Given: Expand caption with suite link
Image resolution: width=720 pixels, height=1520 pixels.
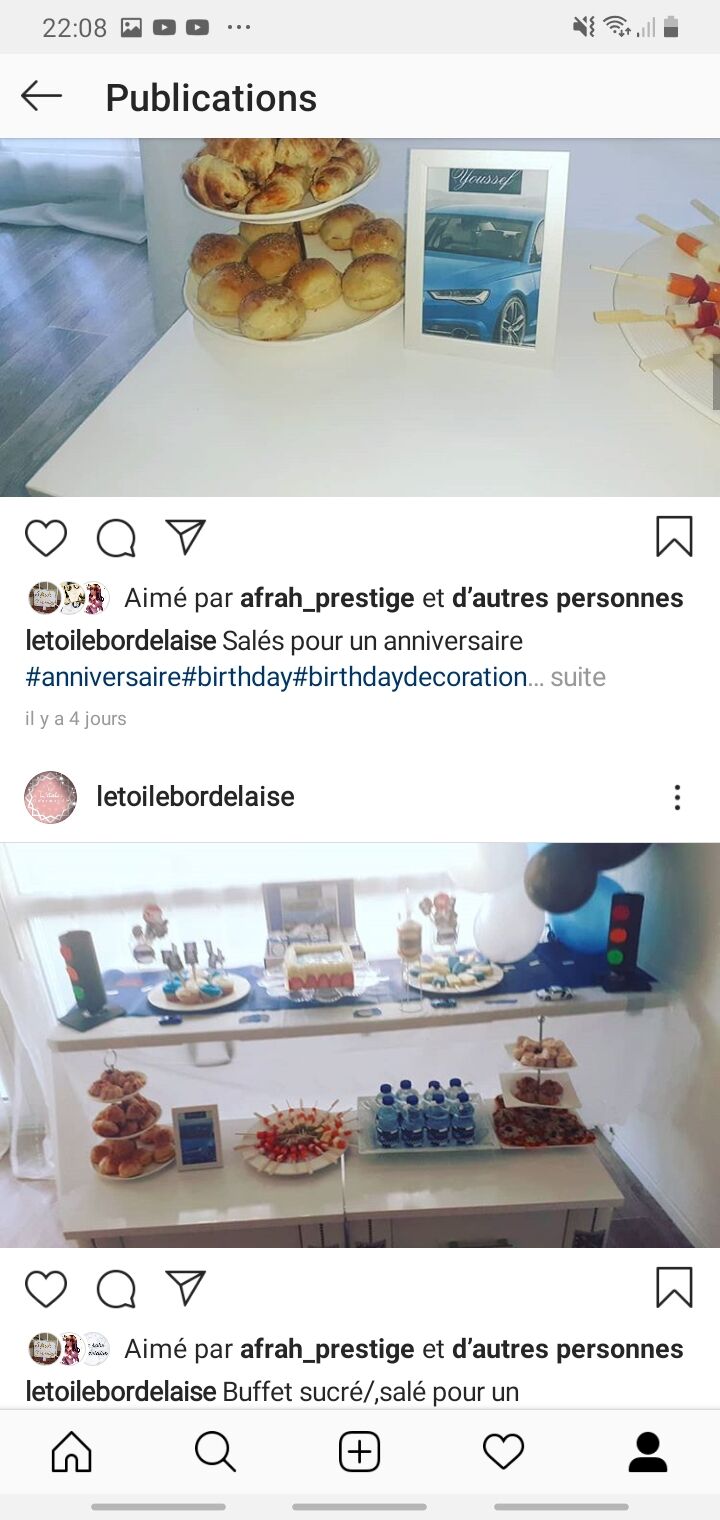Looking at the screenshot, I should click(578, 677).
